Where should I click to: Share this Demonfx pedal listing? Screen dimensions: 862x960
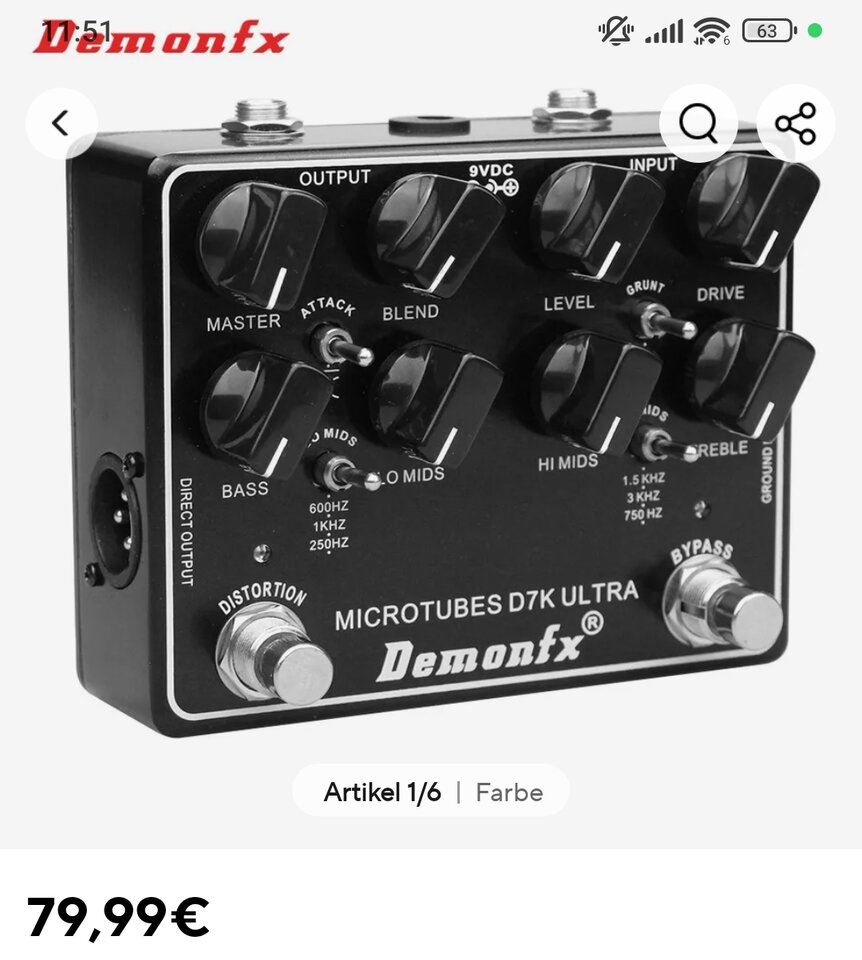point(795,124)
